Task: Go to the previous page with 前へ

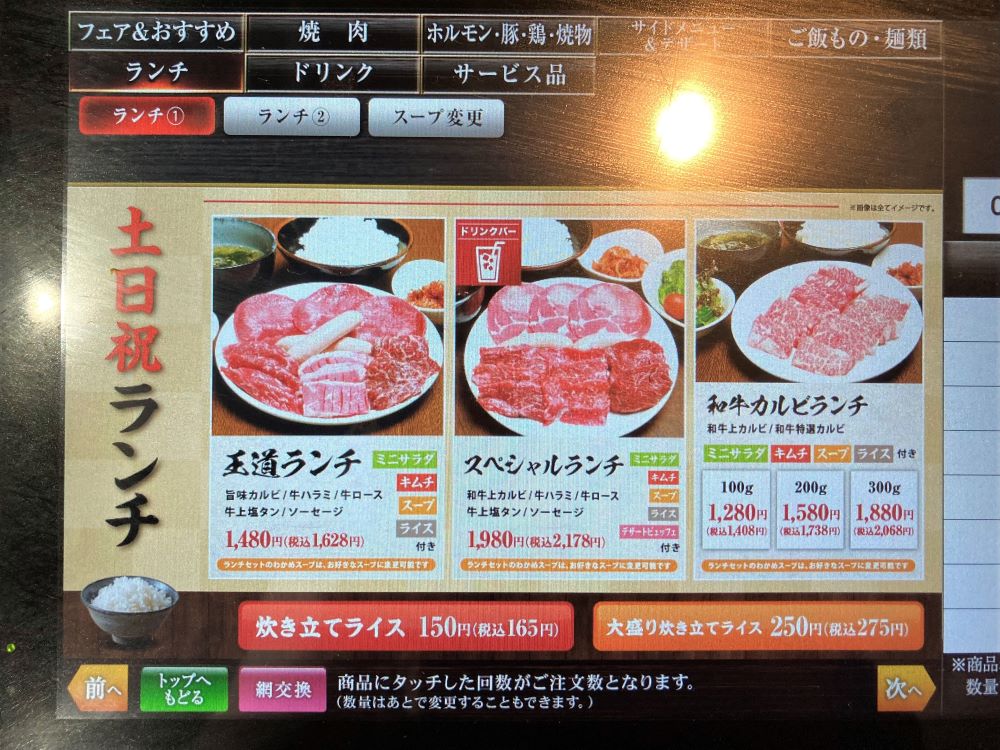Action: coord(98,688)
